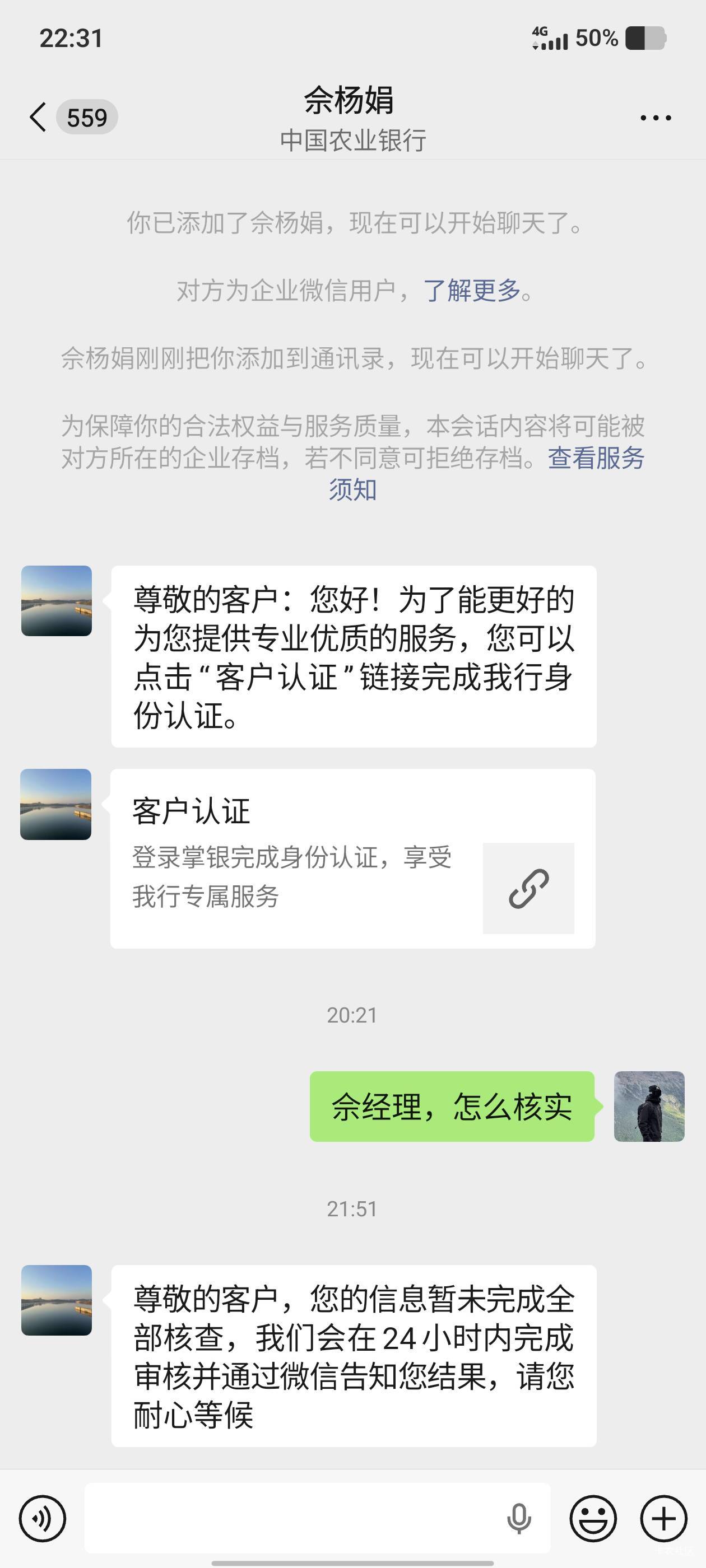This screenshot has height=1568, width=706.
Task: Open the 客户认证 link card
Action: (352, 858)
